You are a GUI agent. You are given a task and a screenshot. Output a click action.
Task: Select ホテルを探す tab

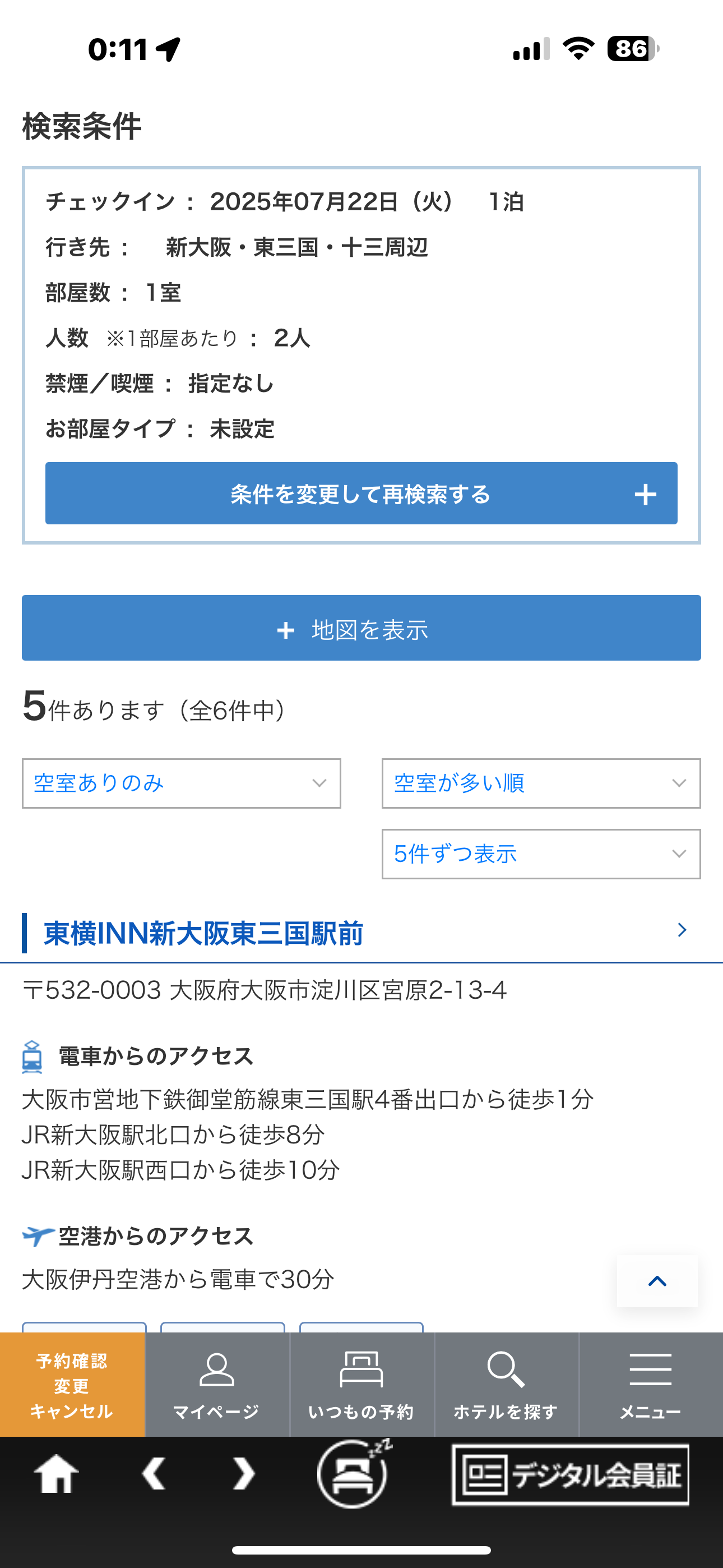[506, 1385]
